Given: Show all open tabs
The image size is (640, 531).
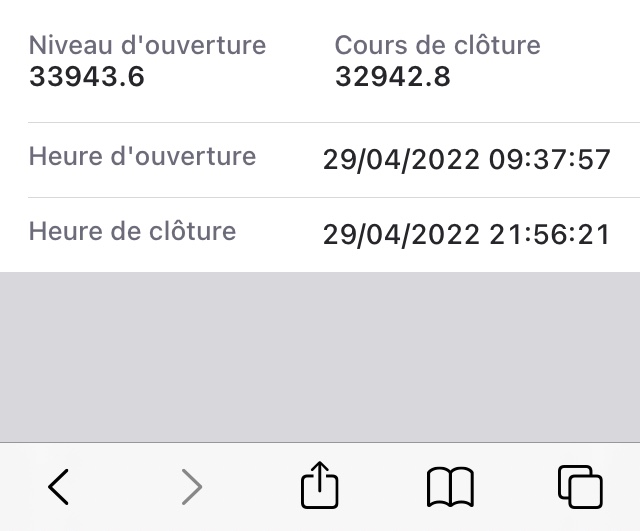Looking at the screenshot, I should point(580,487).
